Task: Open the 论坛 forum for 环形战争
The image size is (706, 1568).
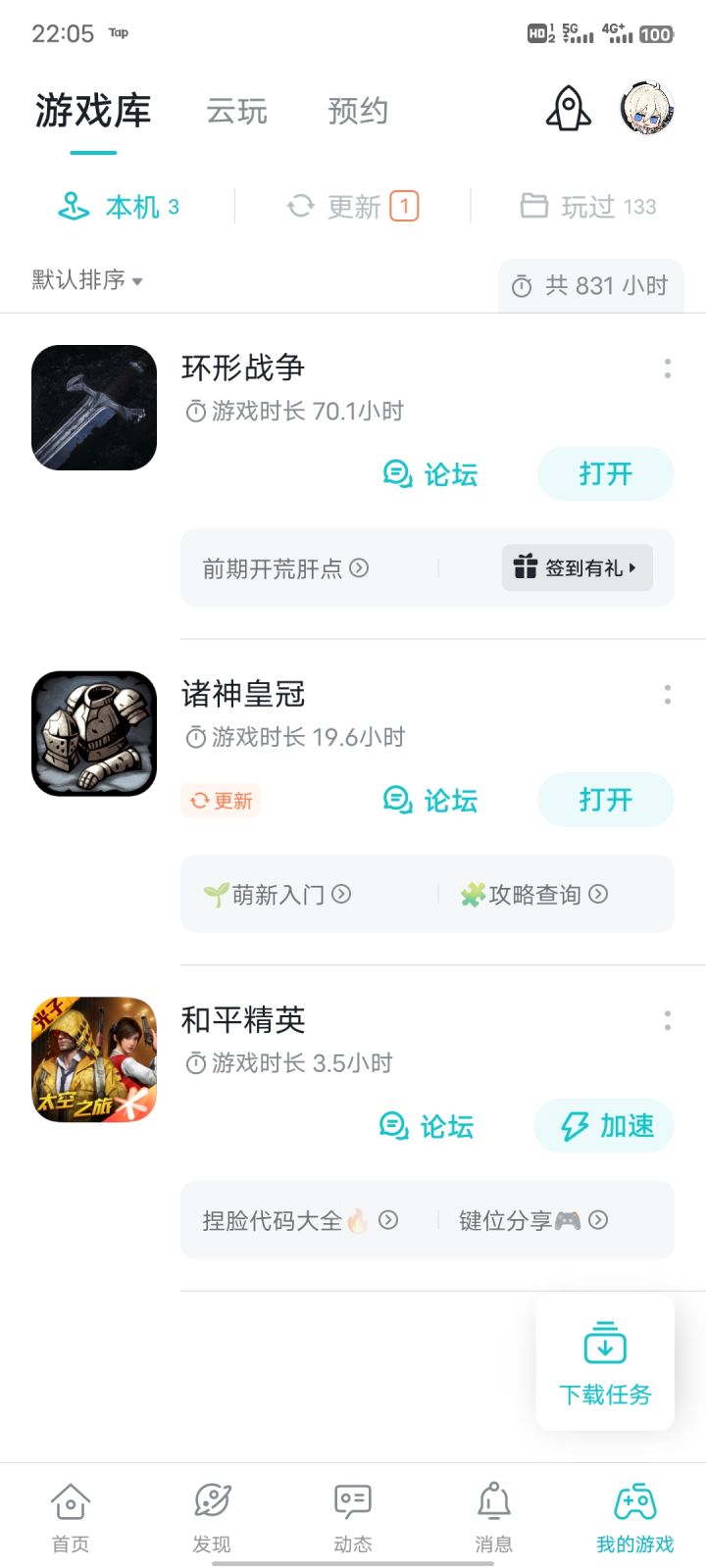Action: coord(430,475)
